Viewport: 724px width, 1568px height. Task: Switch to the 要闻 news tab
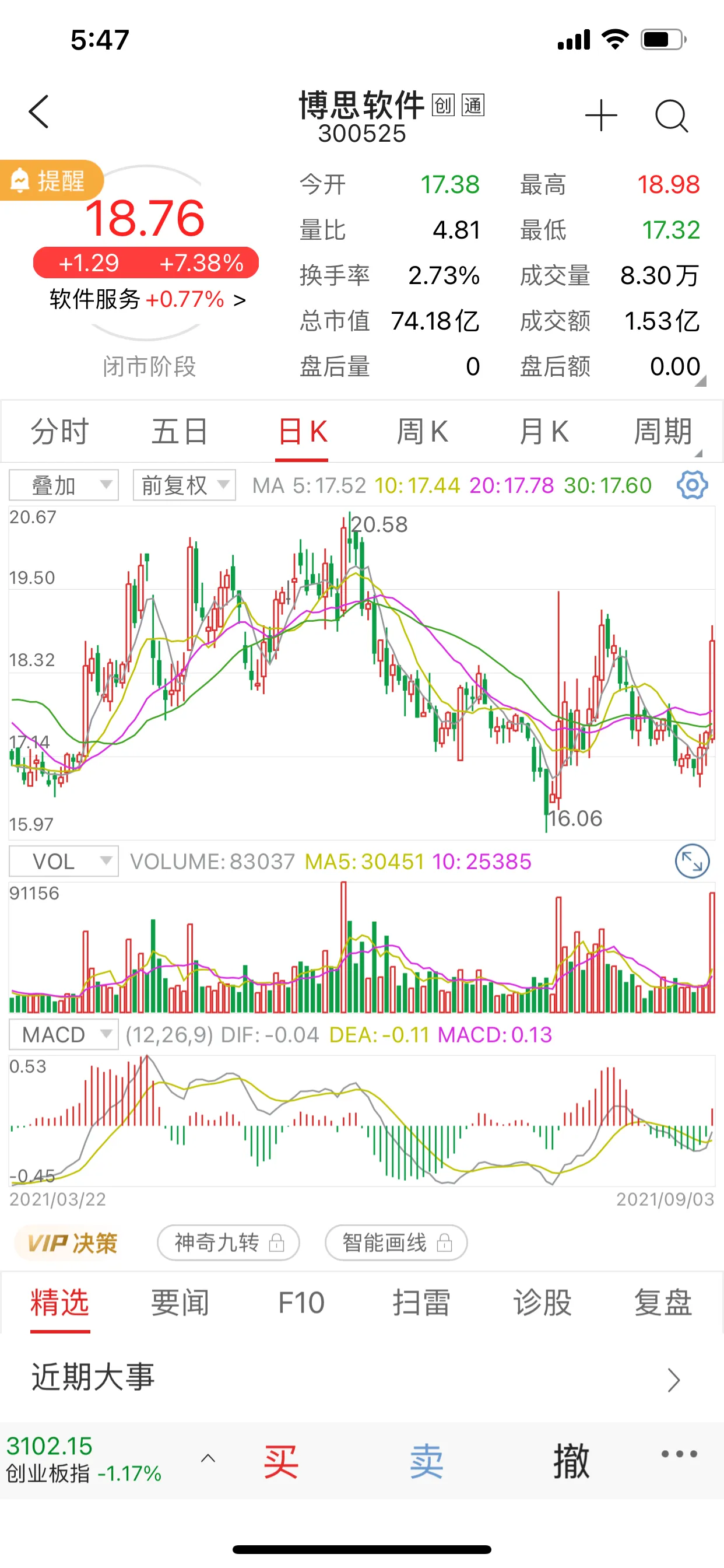(180, 1303)
